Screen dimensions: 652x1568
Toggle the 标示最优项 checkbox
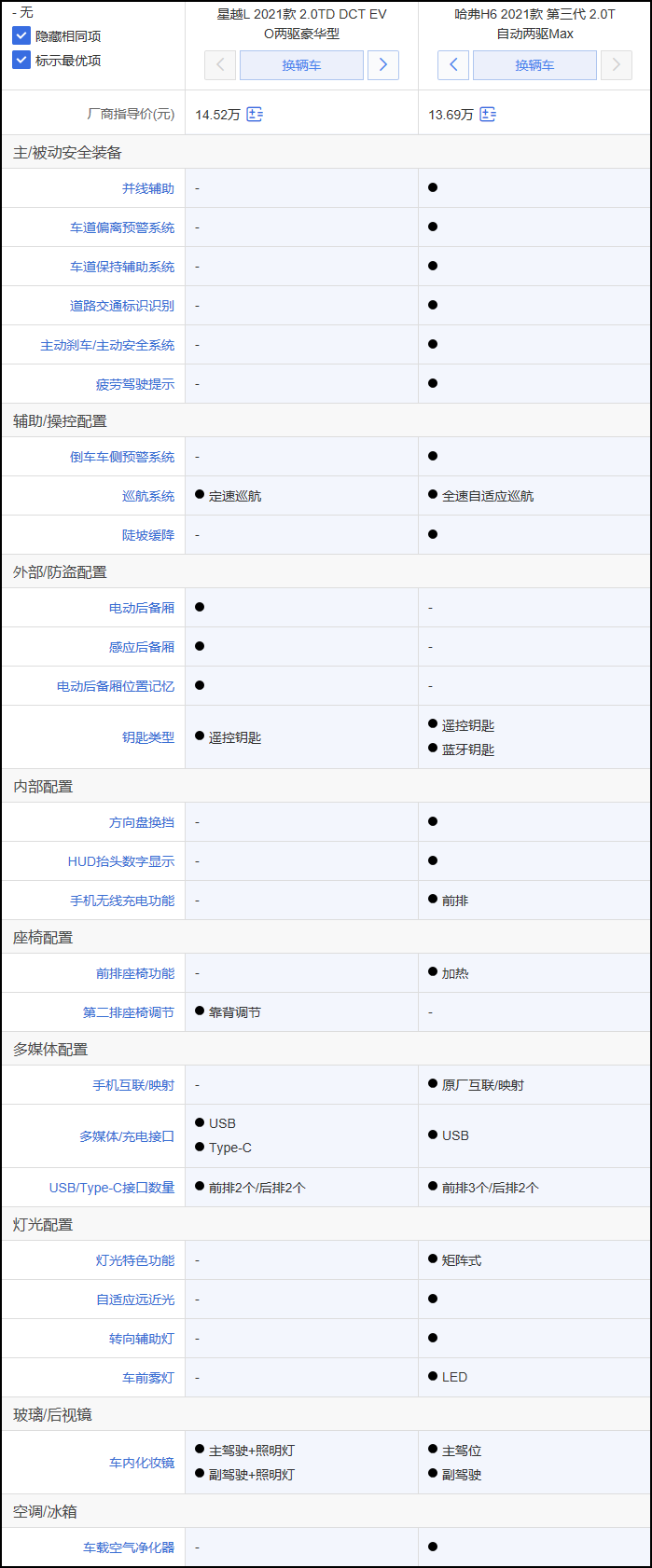(x=21, y=60)
